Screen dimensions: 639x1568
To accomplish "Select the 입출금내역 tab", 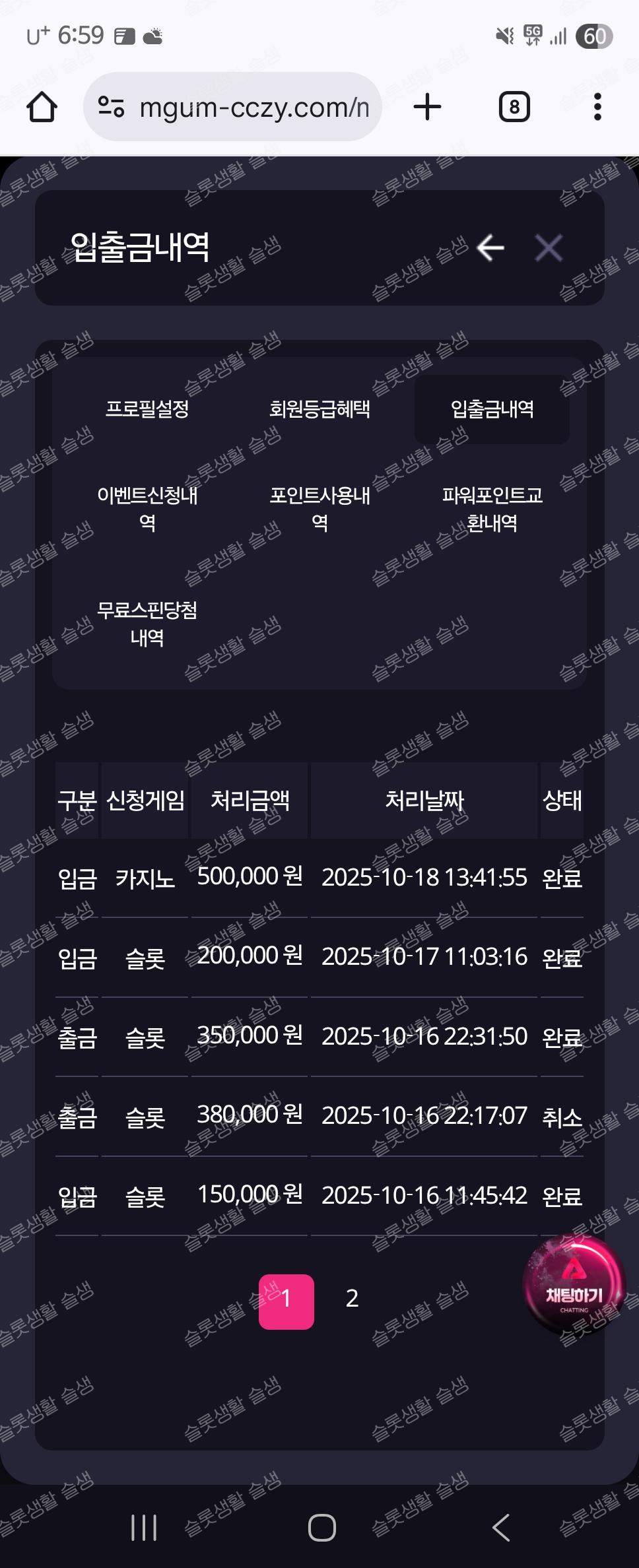I will 492,409.
